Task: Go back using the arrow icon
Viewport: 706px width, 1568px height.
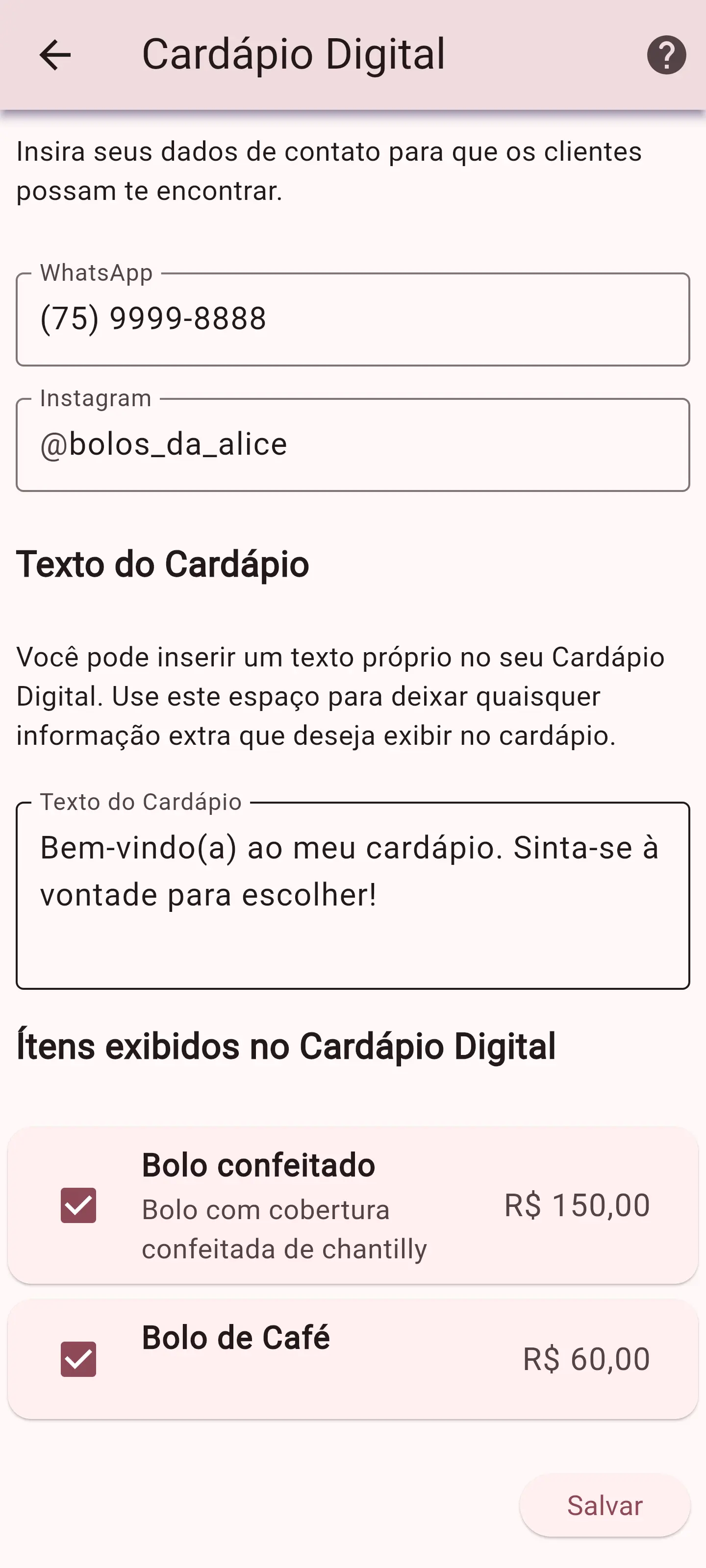Action: point(55,55)
